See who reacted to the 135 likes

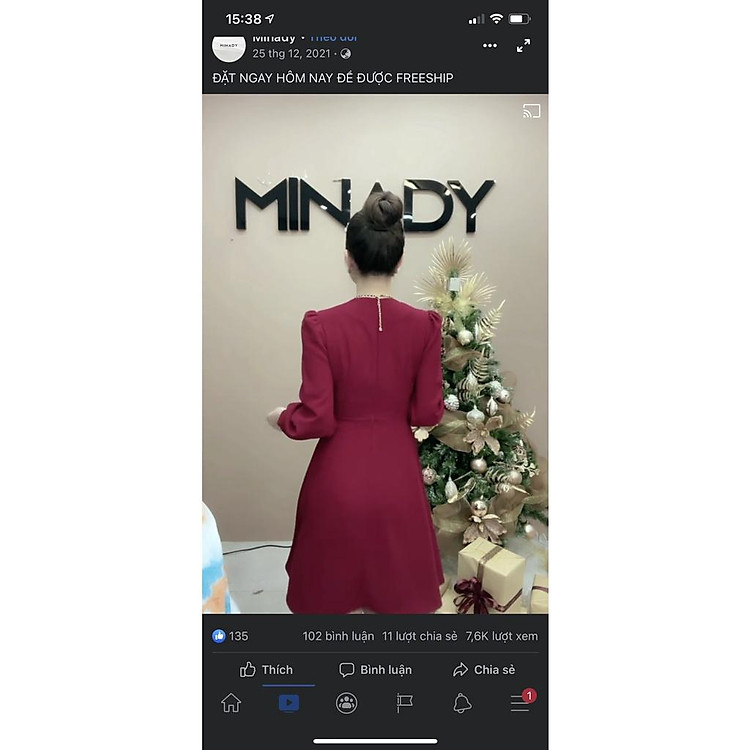tap(230, 636)
